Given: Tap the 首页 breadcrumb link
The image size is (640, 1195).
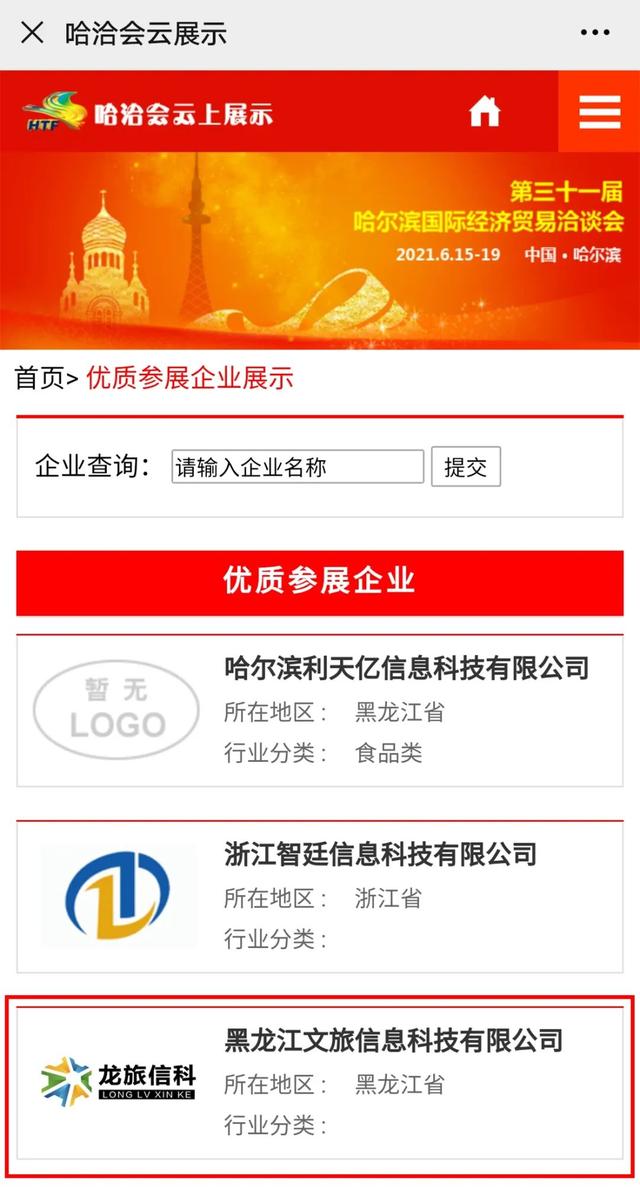Looking at the screenshot, I should click(x=39, y=378).
